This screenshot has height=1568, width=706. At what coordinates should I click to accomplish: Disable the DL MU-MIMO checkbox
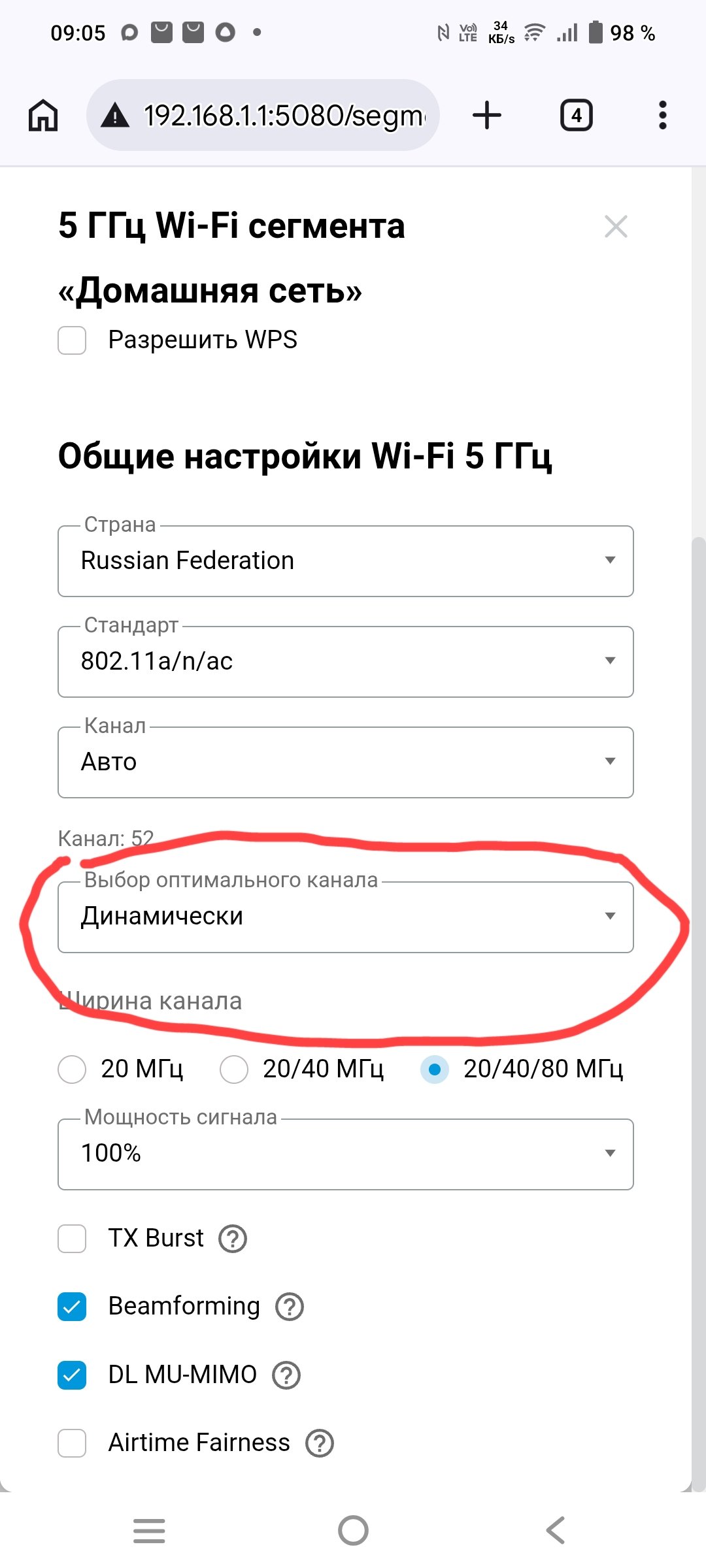click(72, 1375)
